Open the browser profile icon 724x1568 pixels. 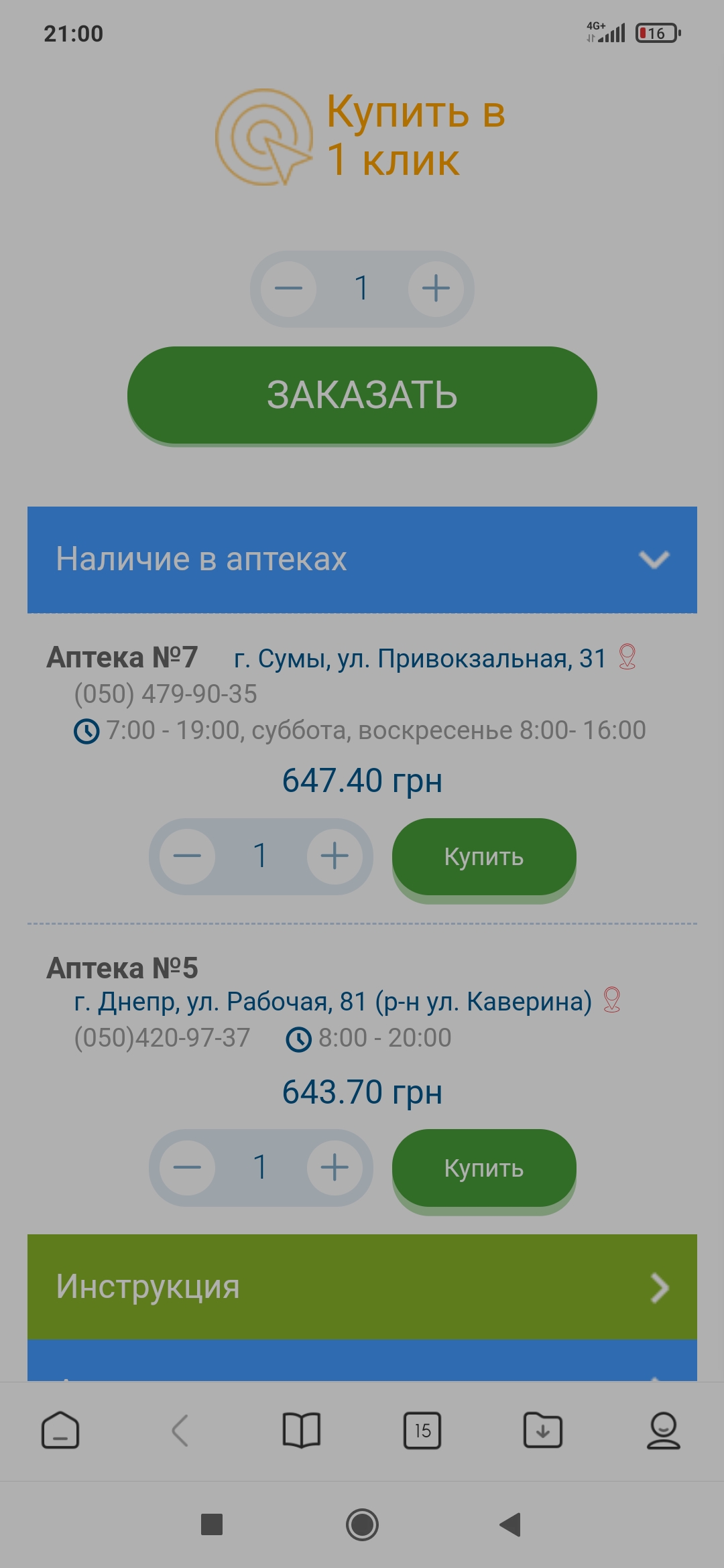[x=664, y=1431]
